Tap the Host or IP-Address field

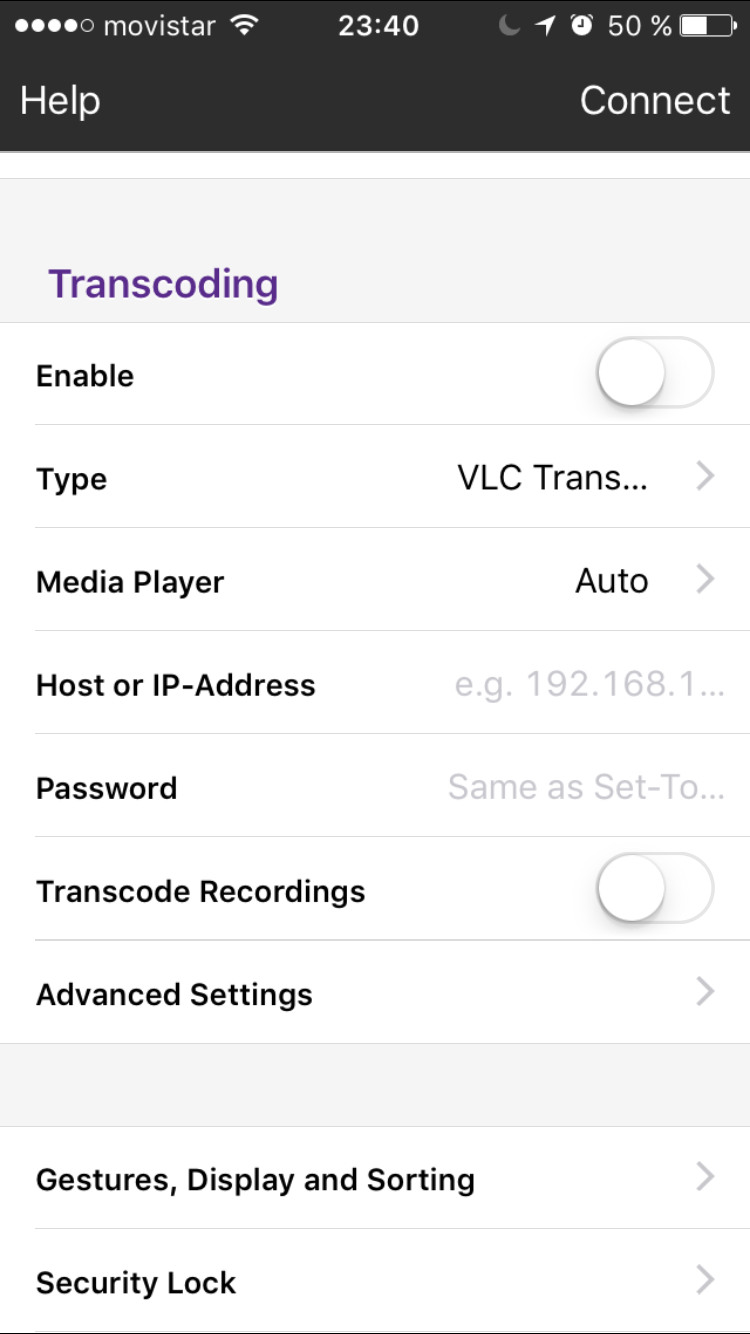(589, 684)
